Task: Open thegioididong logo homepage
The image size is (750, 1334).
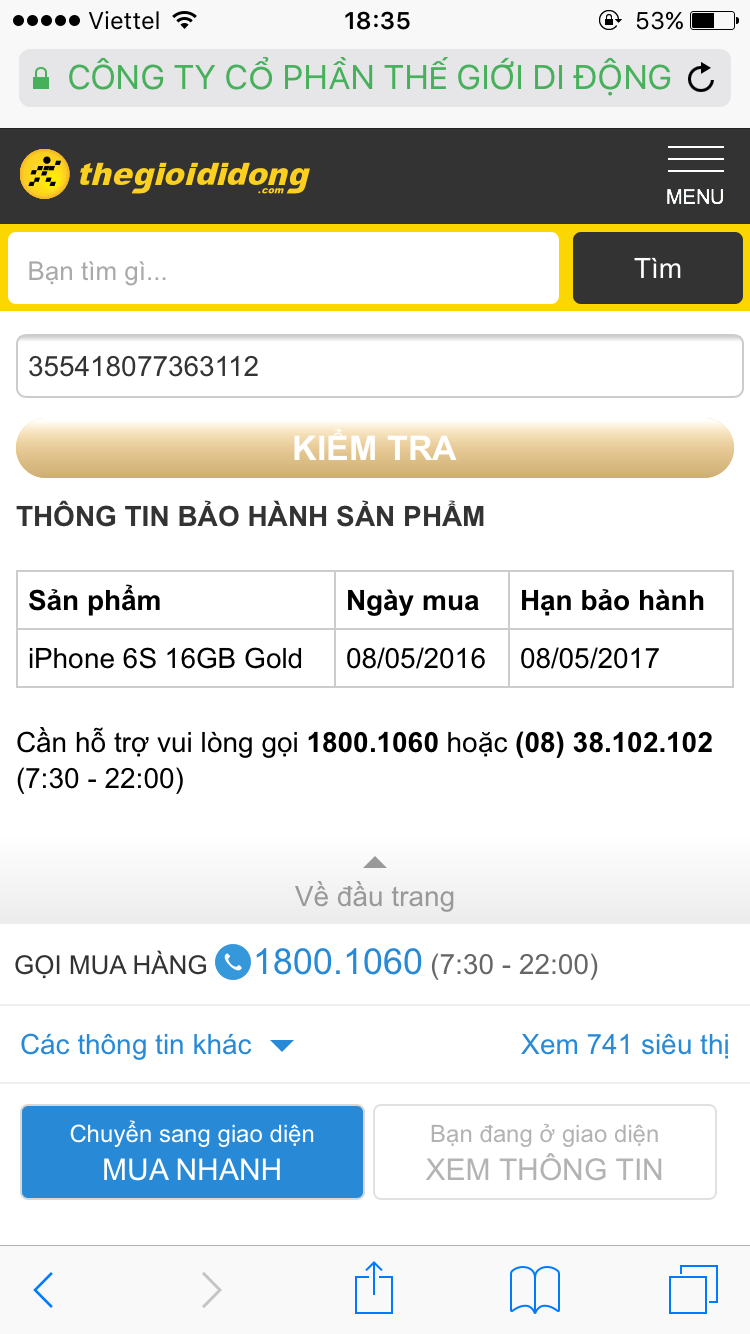Action: tap(165, 175)
